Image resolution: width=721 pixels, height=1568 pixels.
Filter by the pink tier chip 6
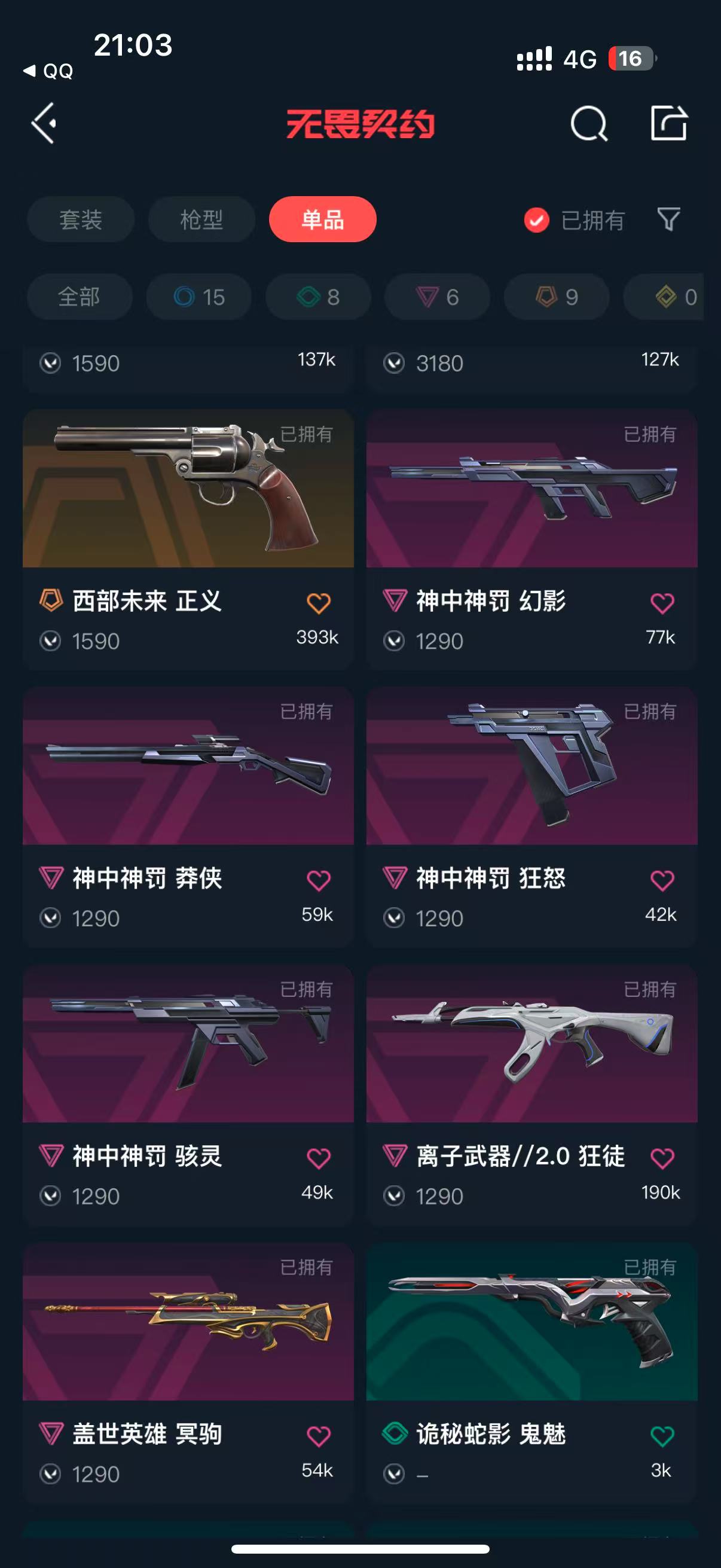pyautogui.click(x=437, y=297)
